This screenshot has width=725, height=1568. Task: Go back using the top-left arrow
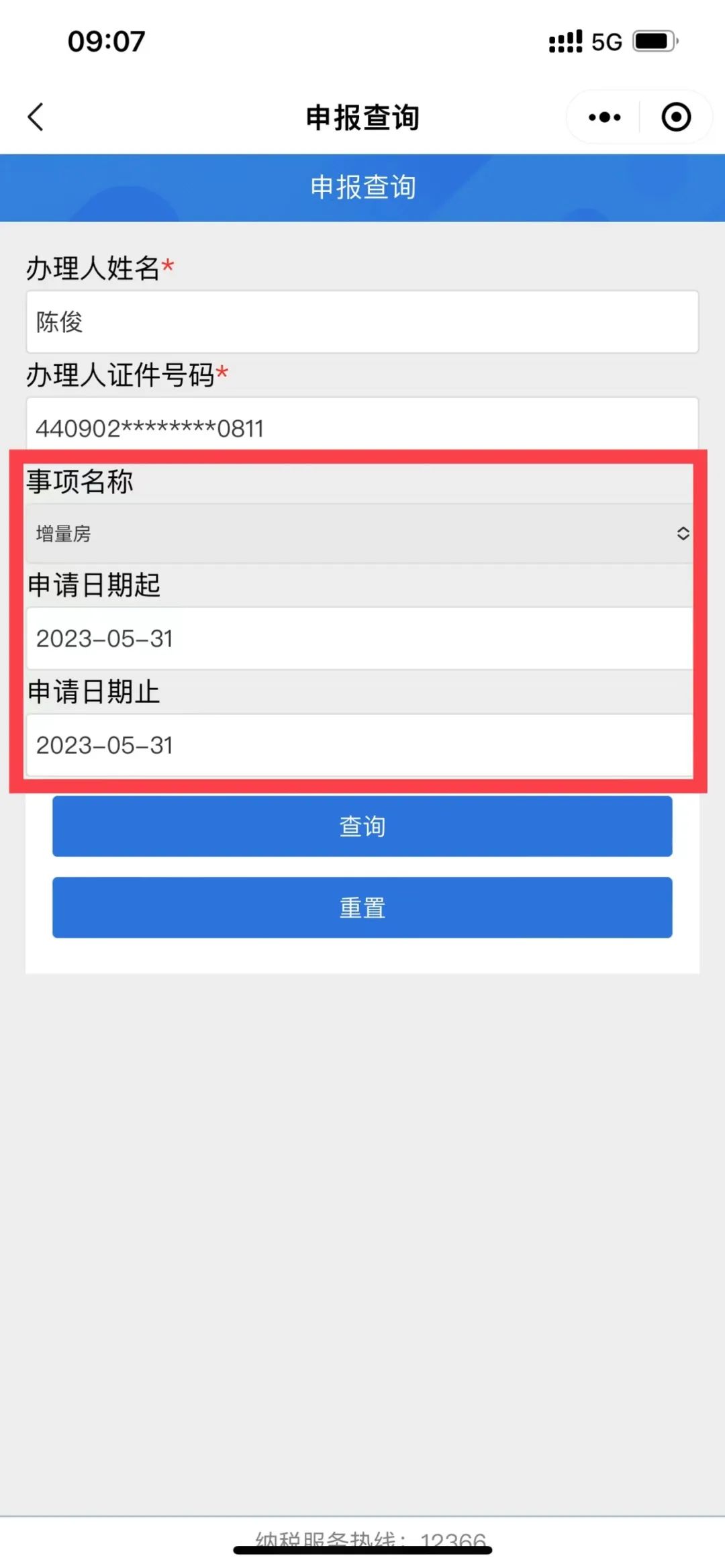point(36,117)
